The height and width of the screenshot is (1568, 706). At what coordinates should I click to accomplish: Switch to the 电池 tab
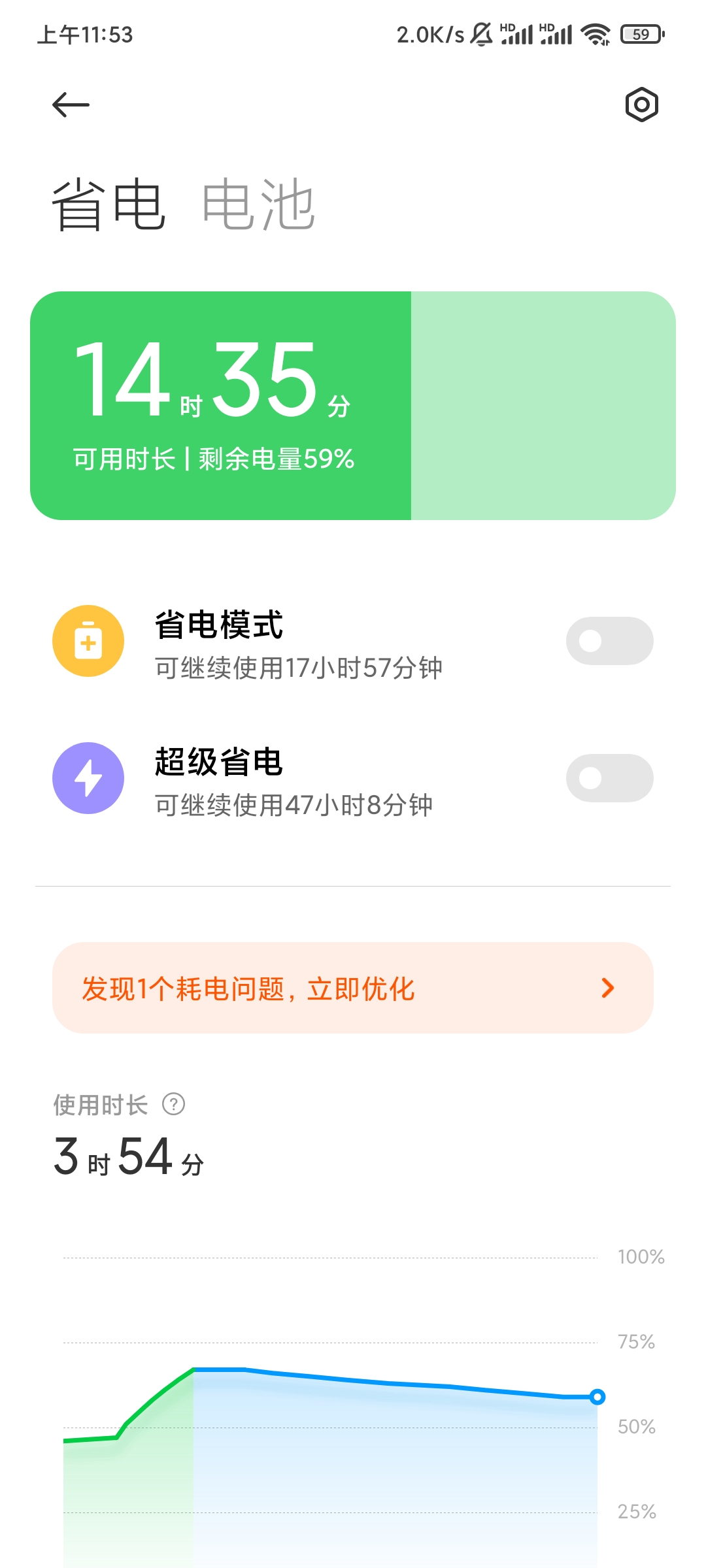click(x=259, y=204)
